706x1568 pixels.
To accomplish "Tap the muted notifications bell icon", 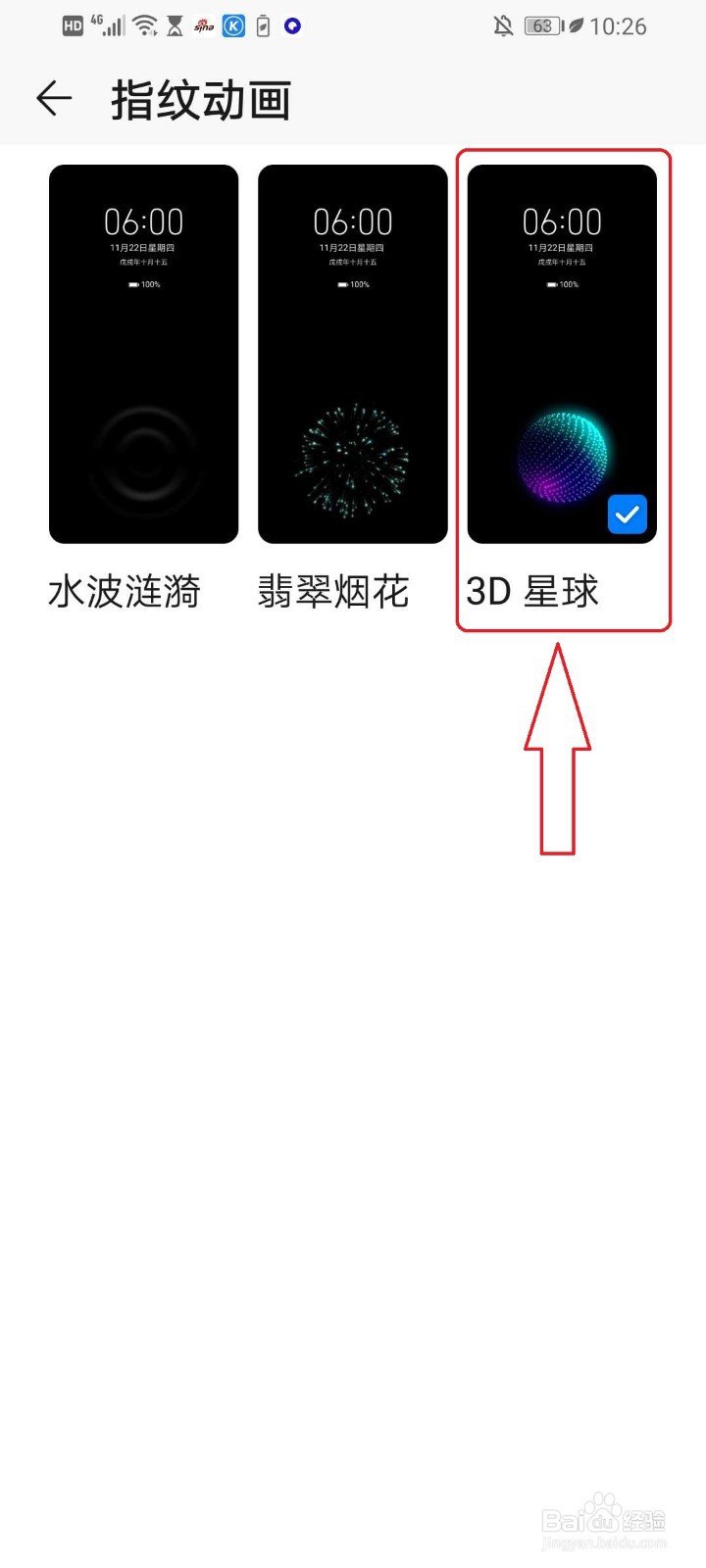I will [501, 26].
